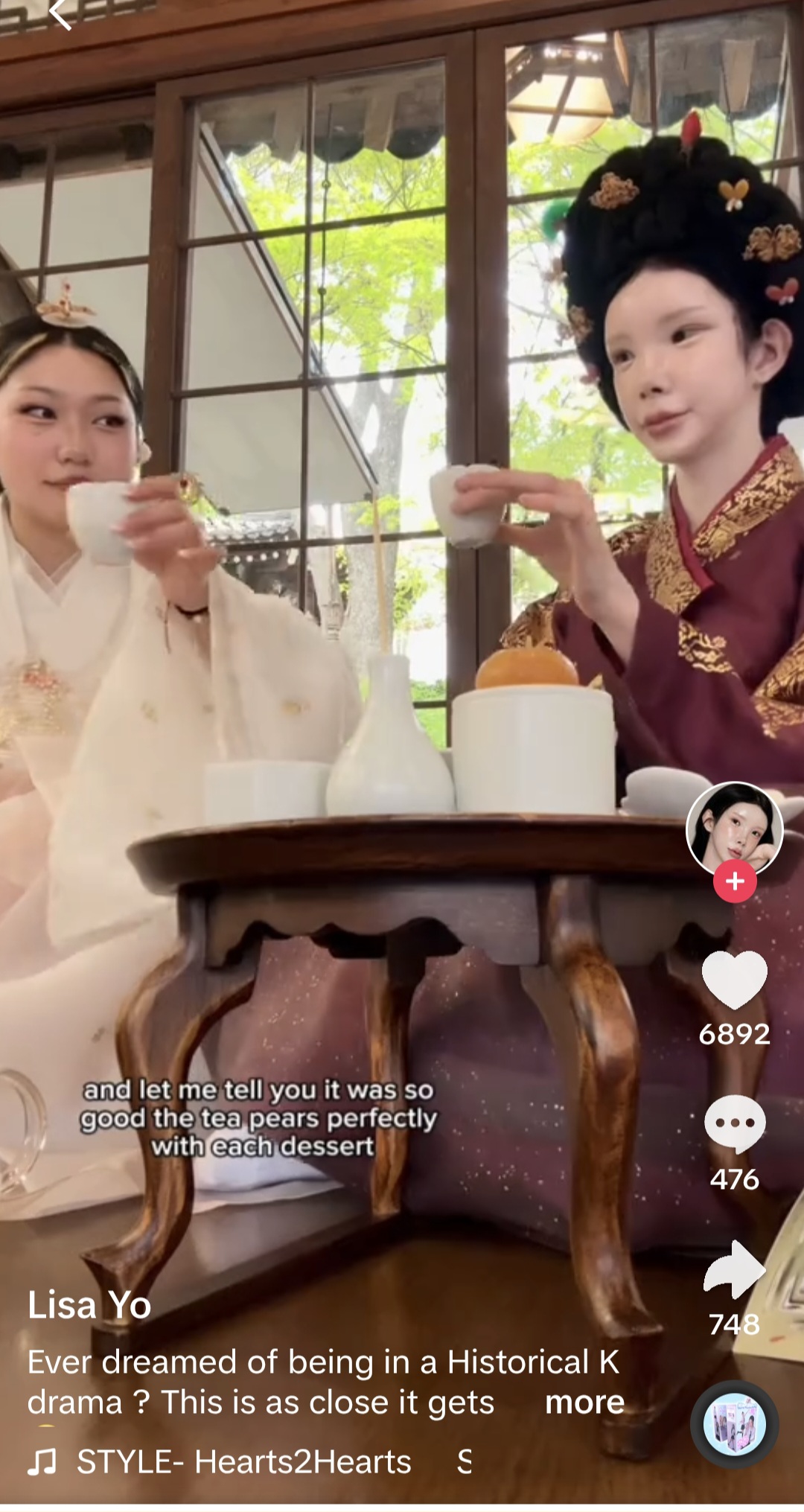Share this video with the arrow icon
The width and height of the screenshot is (804, 1512).
coord(734,1270)
